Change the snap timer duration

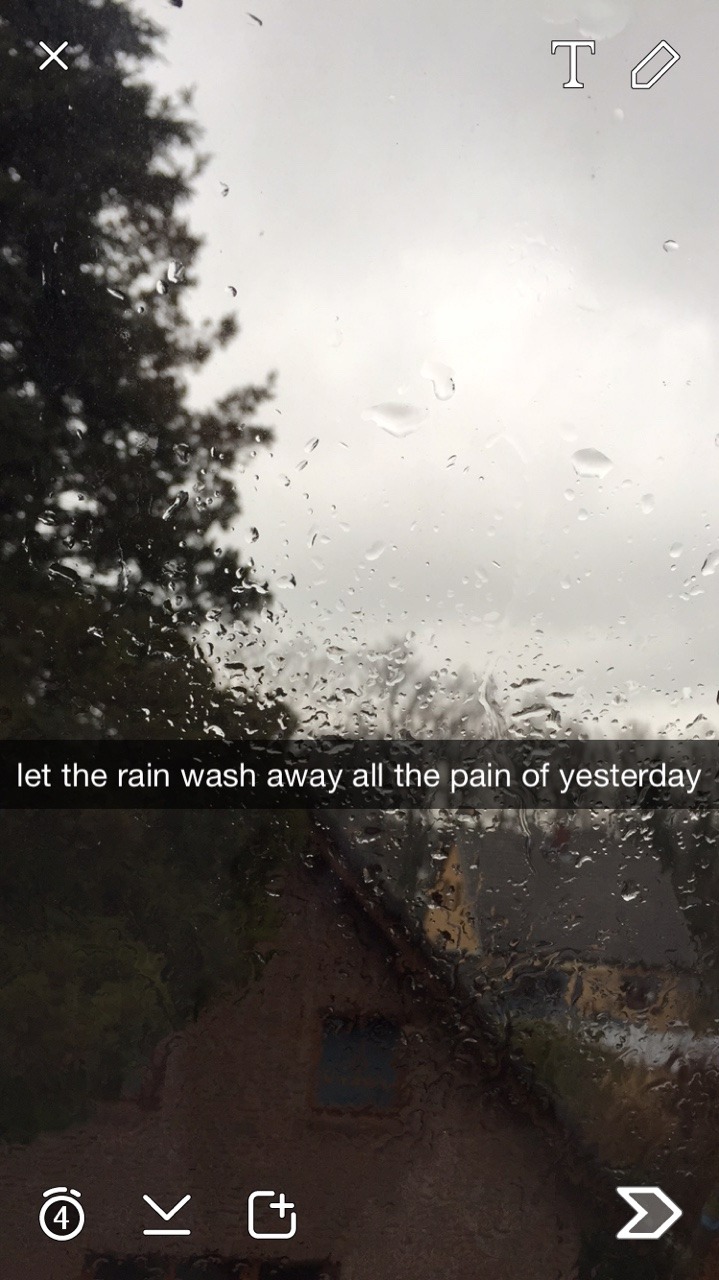tap(62, 1213)
